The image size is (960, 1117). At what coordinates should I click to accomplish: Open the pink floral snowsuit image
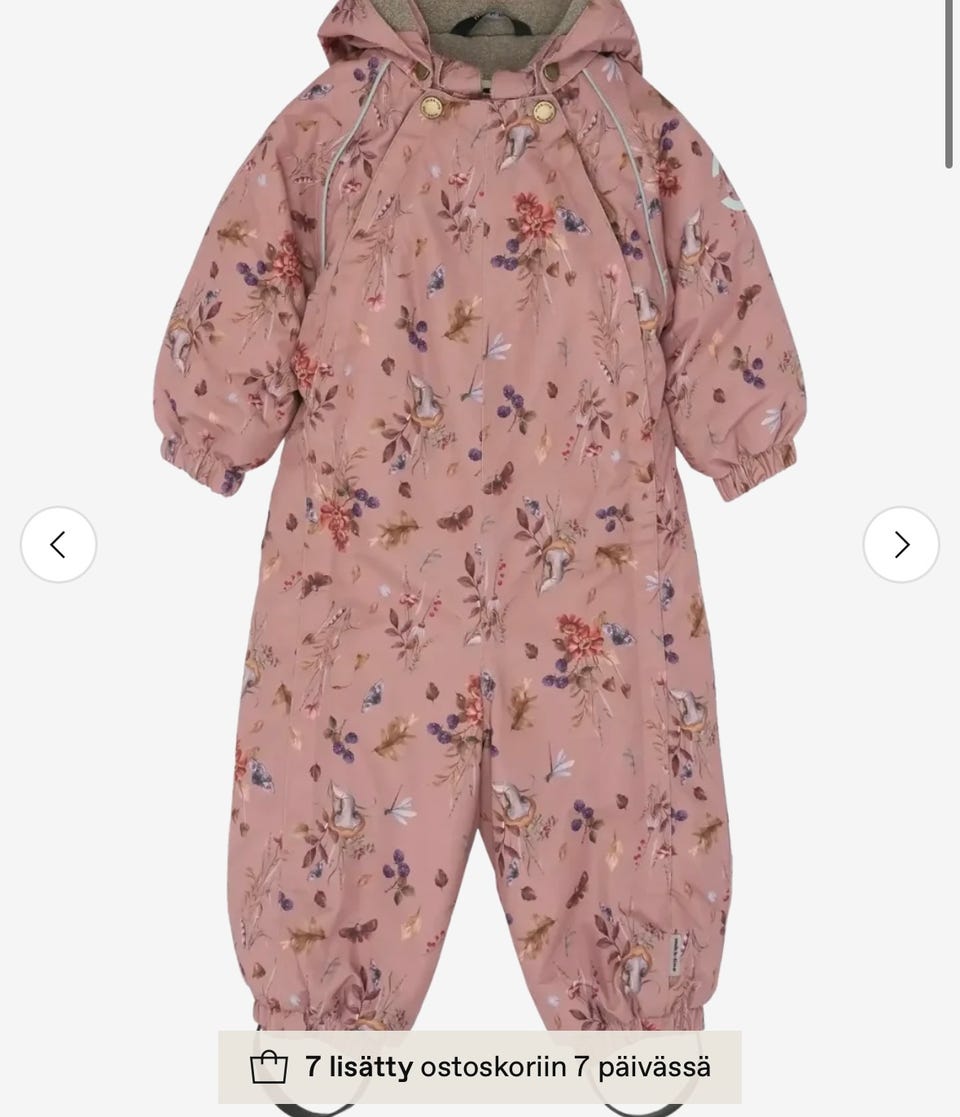480,520
